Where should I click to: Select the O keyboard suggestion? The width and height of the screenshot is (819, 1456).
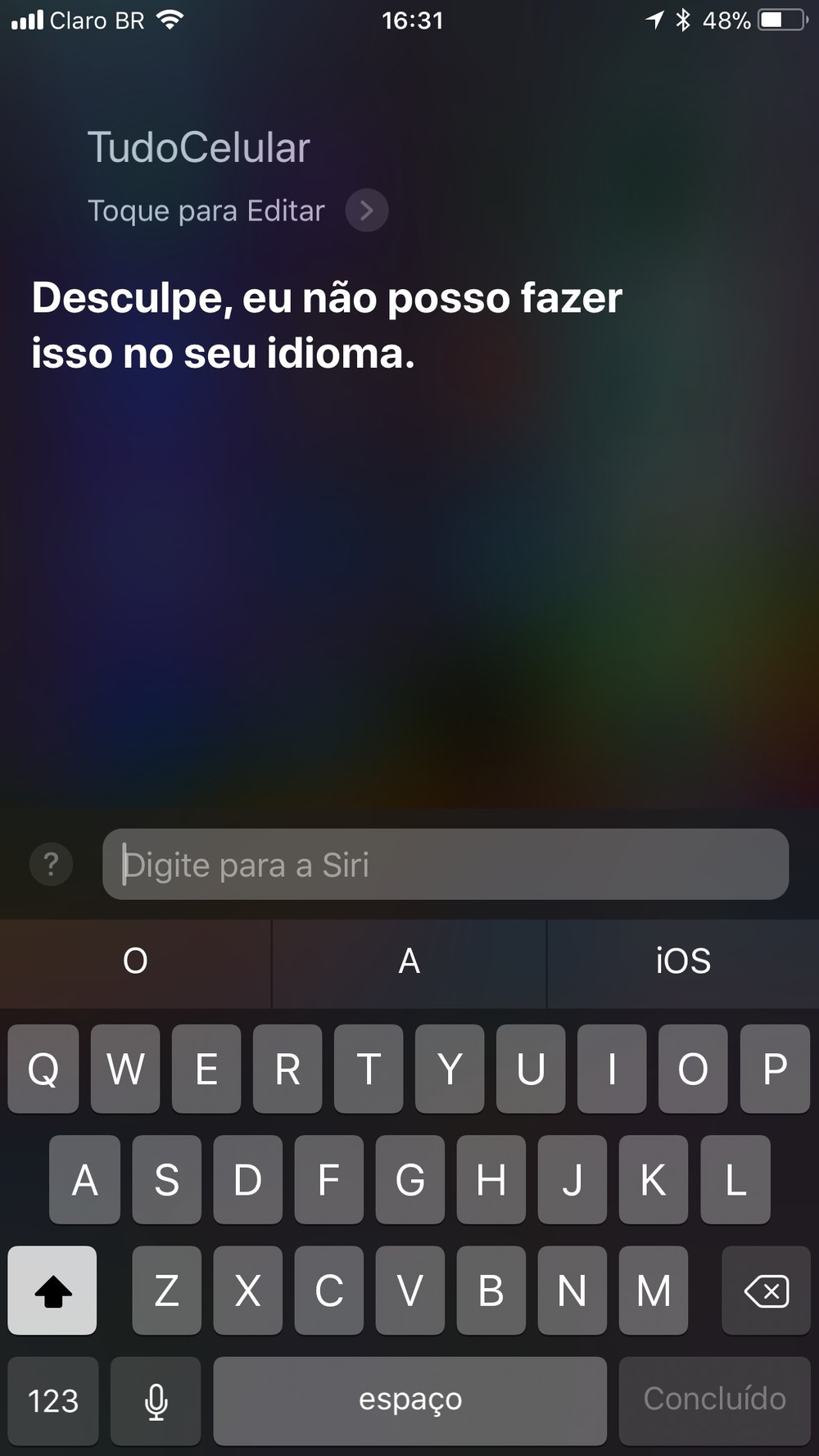(x=135, y=961)
